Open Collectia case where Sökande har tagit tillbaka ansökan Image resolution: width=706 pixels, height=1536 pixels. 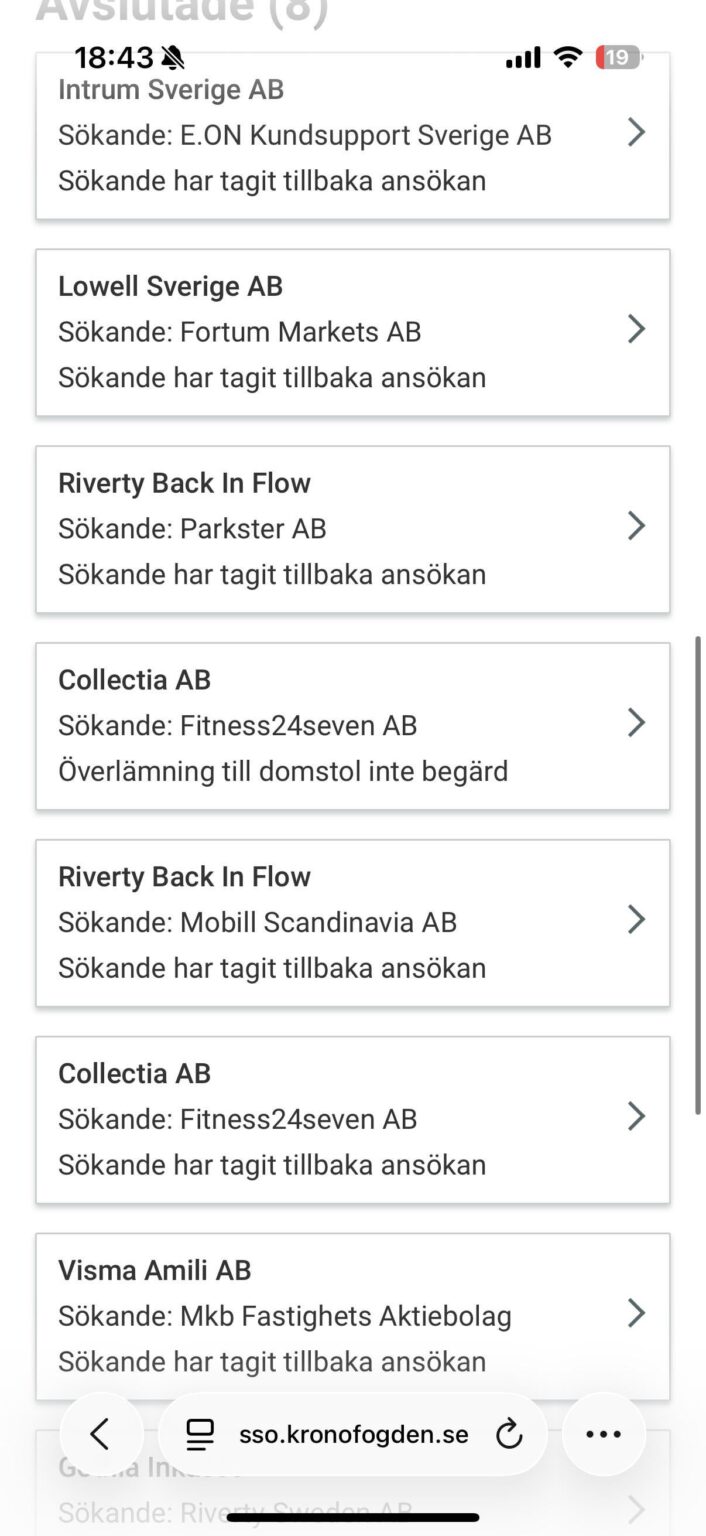coord(352,1120)
